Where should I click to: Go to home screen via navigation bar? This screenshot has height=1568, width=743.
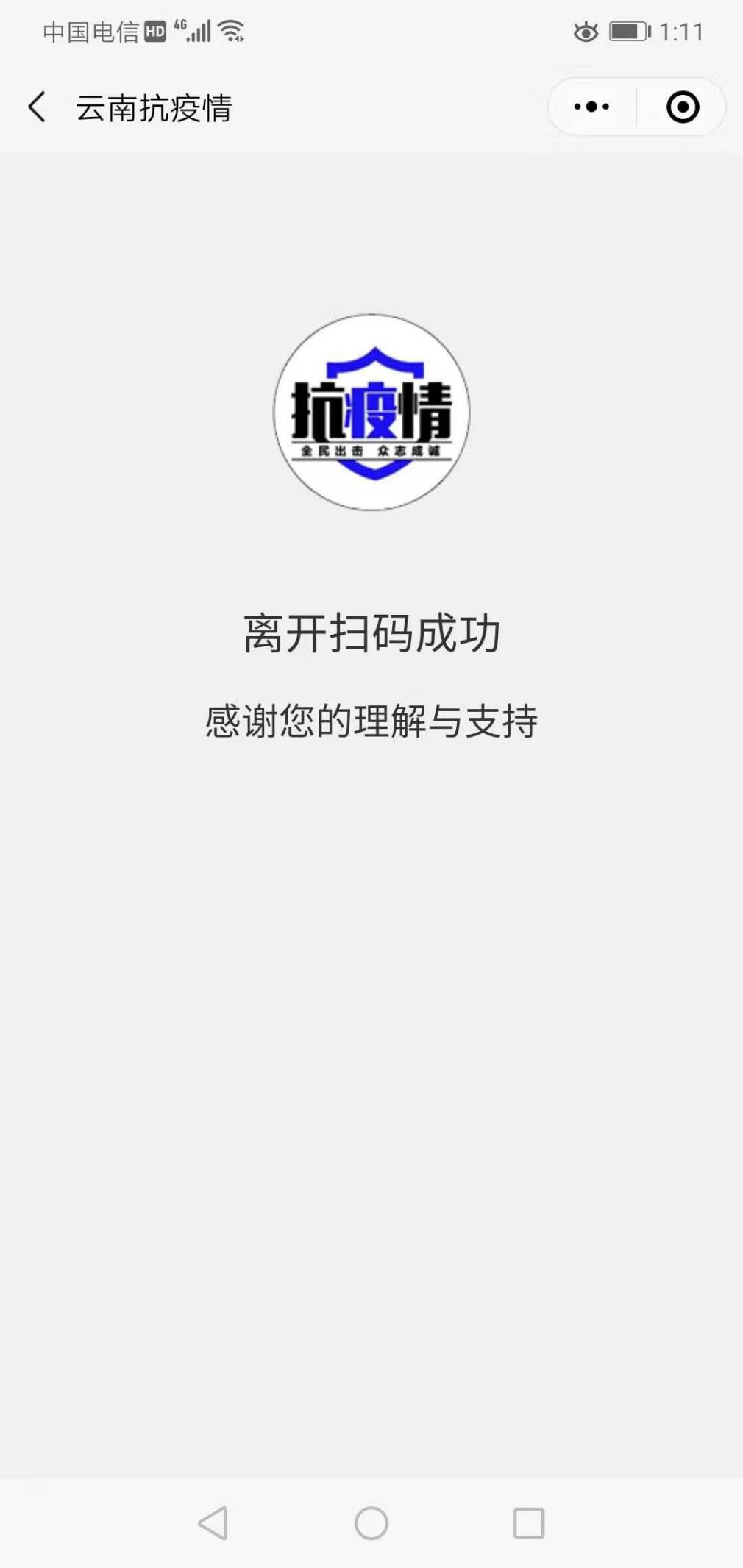tap(371, 1522)
